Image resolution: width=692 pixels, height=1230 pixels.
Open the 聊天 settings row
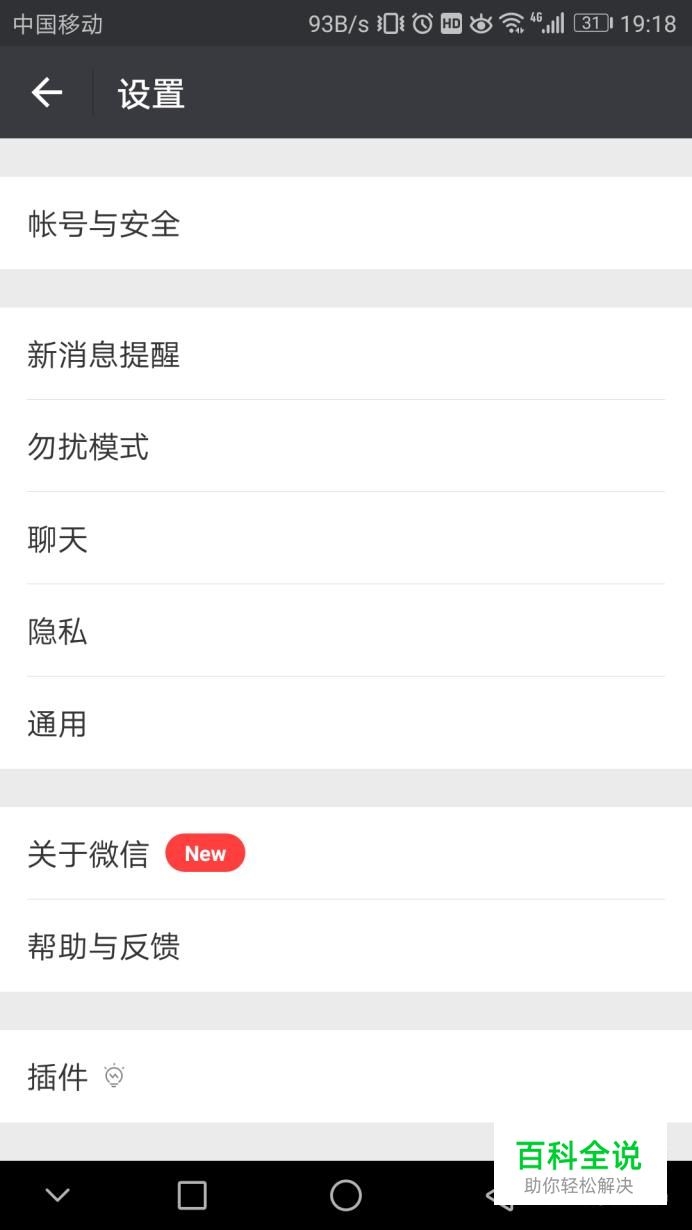(x=346, y=539)
